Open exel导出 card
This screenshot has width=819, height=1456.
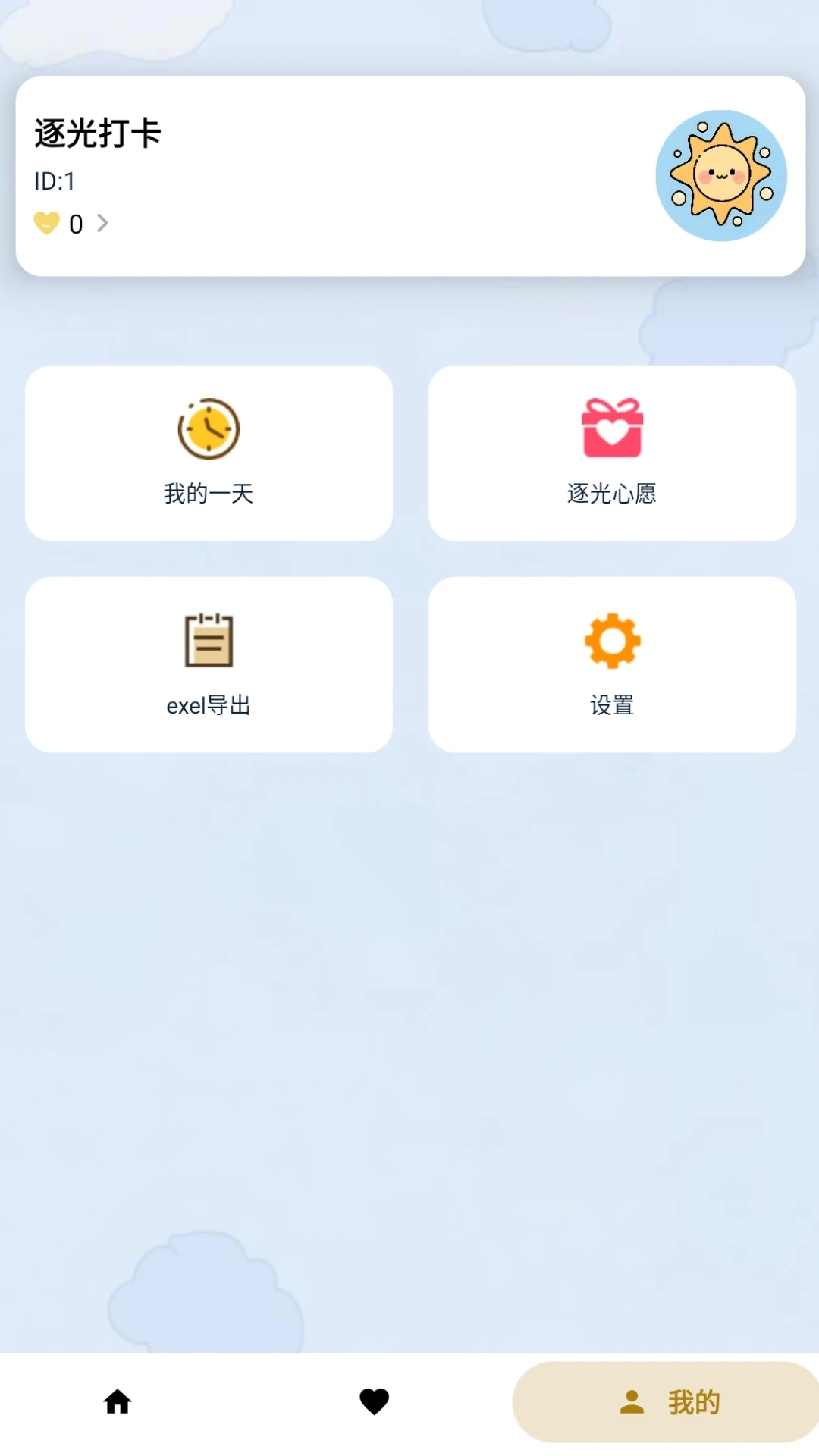(x=209, y=662)
